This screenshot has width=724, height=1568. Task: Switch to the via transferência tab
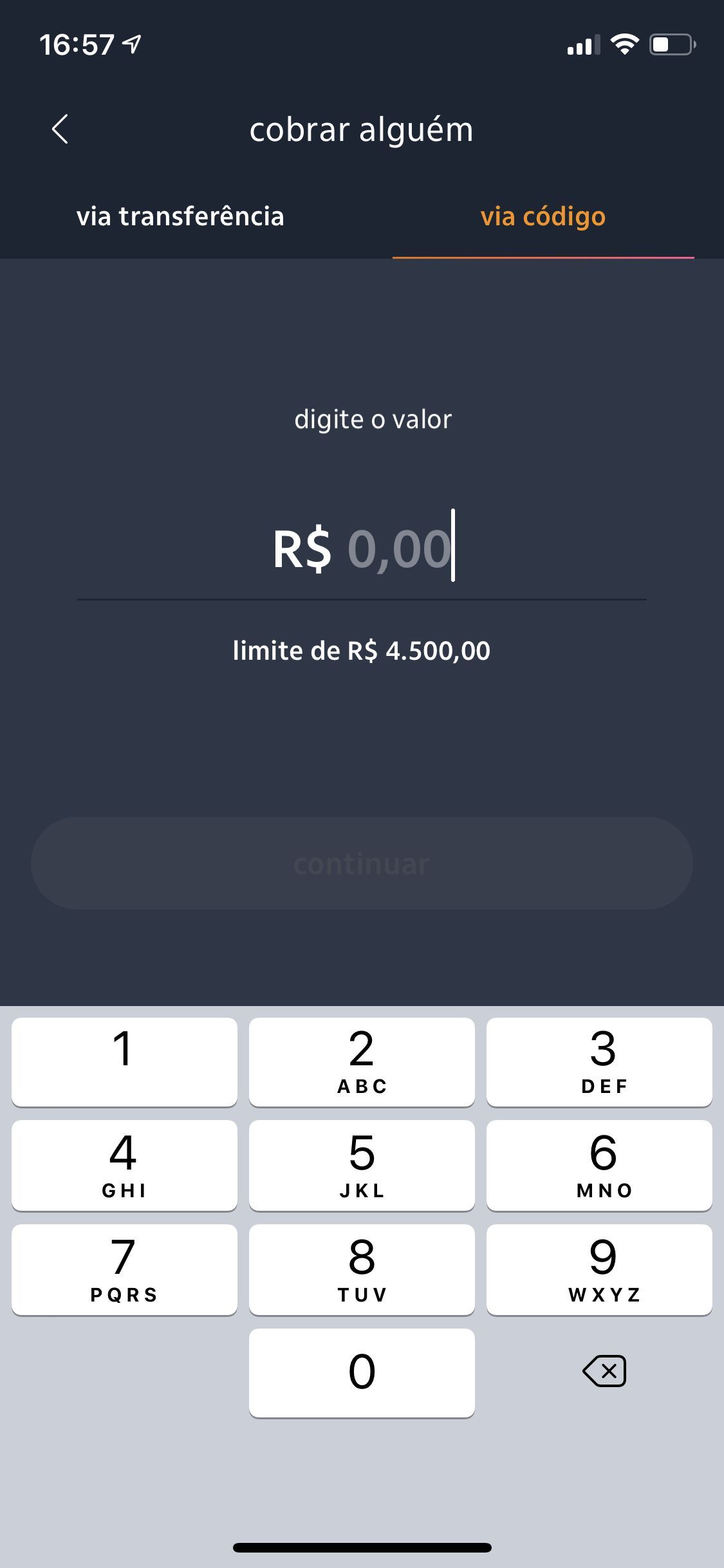click(x=180, y=216)
